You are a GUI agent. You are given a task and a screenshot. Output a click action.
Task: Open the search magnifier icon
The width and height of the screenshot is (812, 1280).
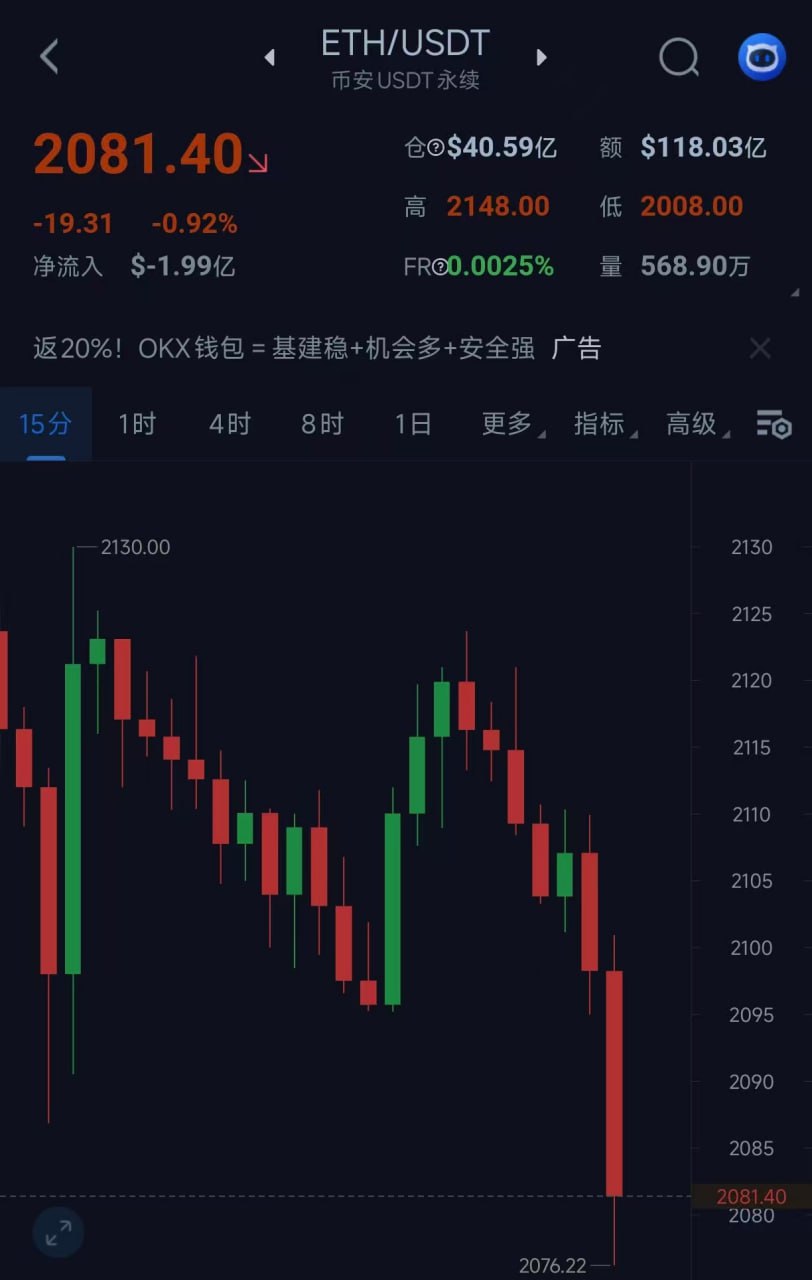(x=679, y=57)
